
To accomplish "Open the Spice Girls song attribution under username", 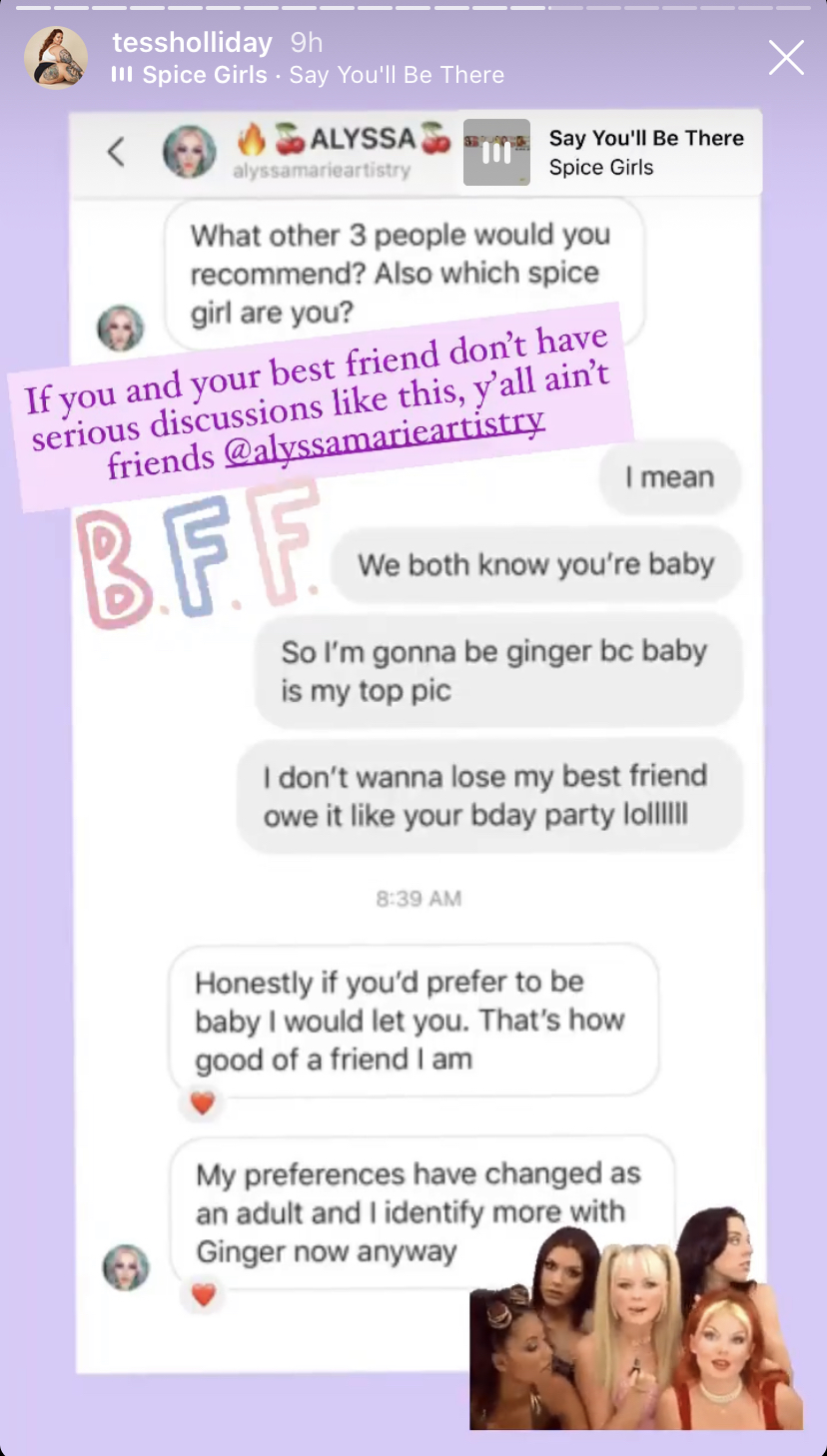I will point(308,75).
